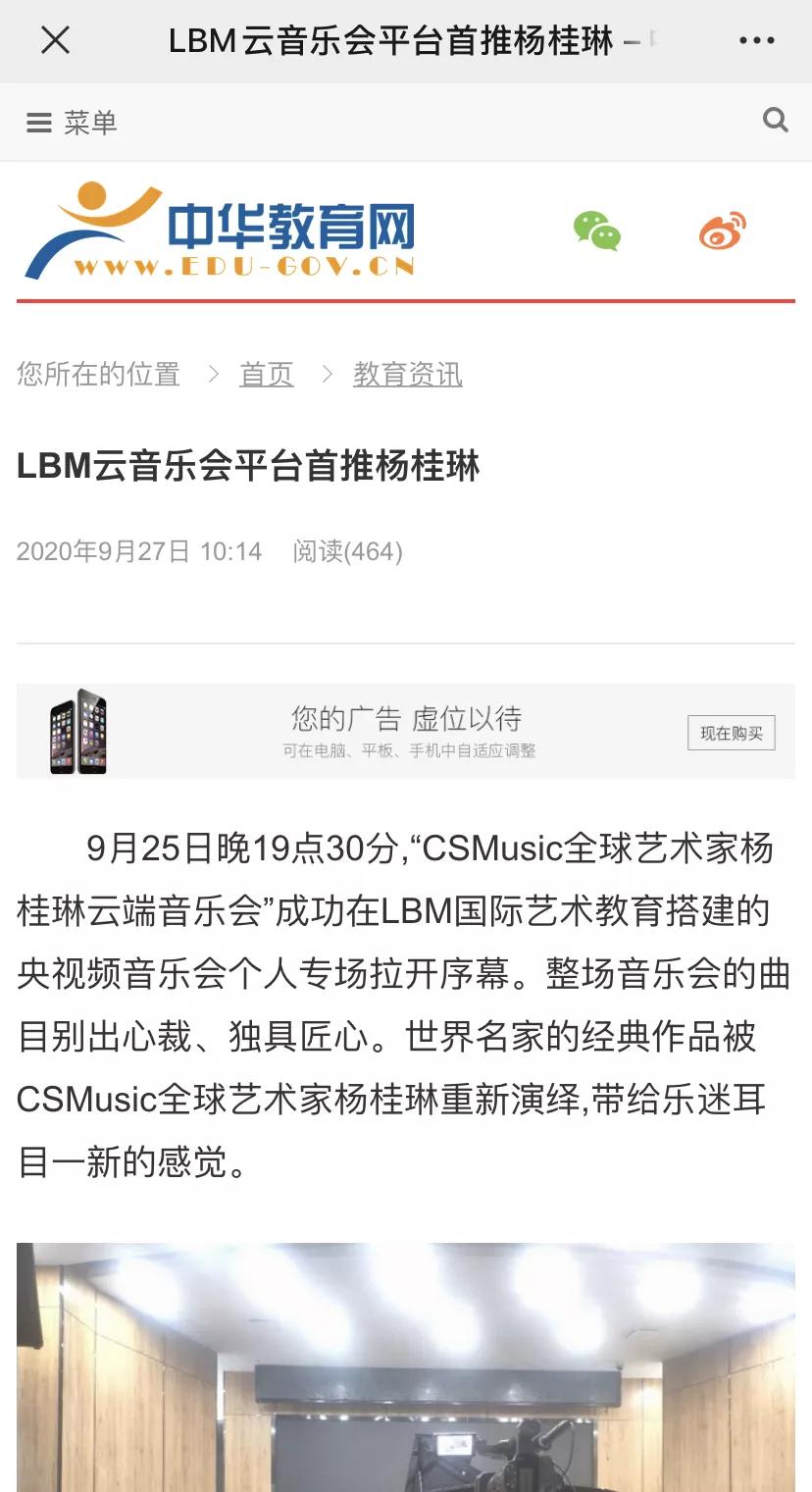Open the three-dot overflow menu
This screenshot has width=812, height=1492.
click(756, 40)
